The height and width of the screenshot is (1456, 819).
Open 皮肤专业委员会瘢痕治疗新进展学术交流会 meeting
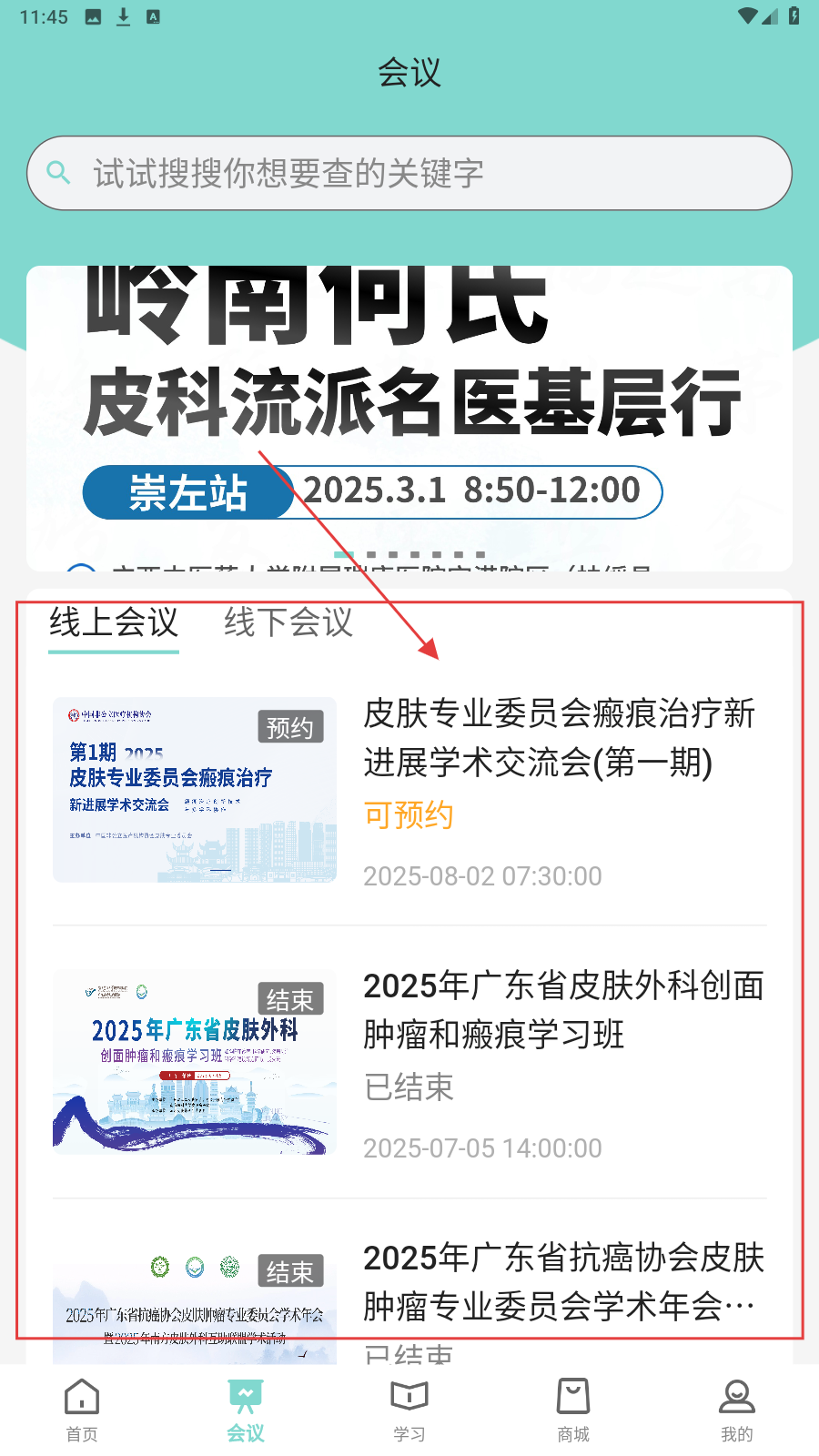pos(559,738)
